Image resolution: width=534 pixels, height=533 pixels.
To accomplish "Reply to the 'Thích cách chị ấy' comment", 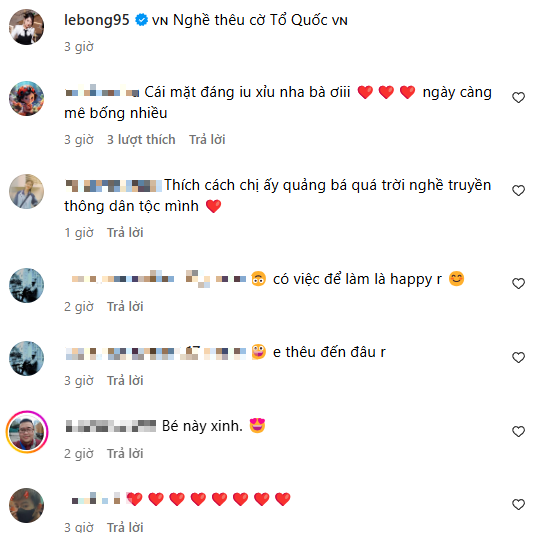I will point(125,233).
